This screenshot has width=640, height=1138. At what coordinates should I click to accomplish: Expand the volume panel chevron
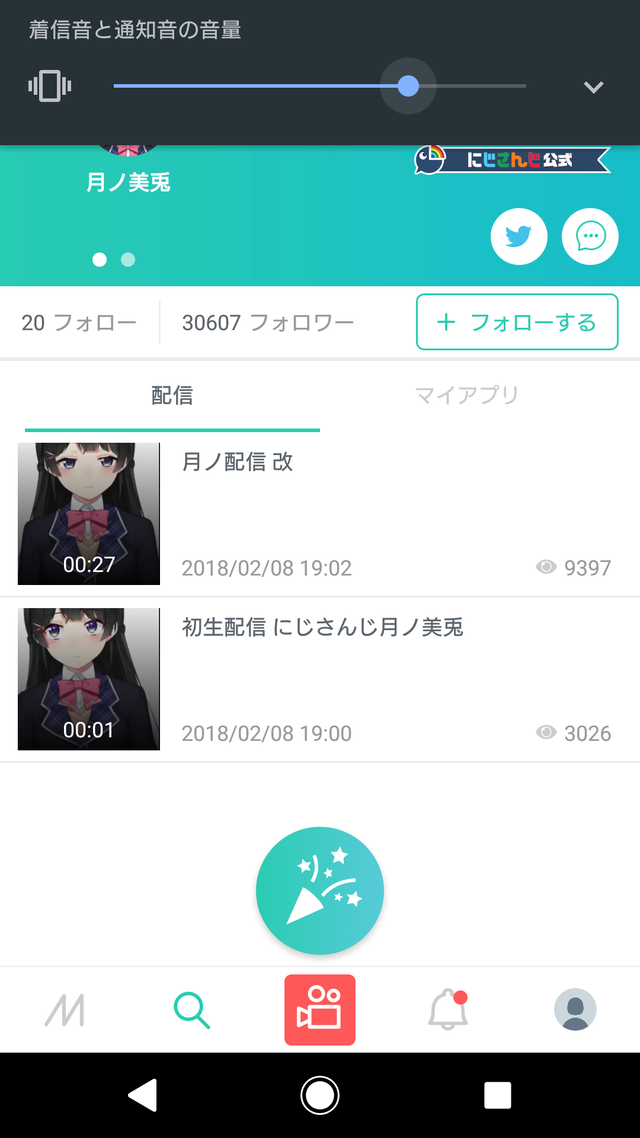(x=594, y=87)
